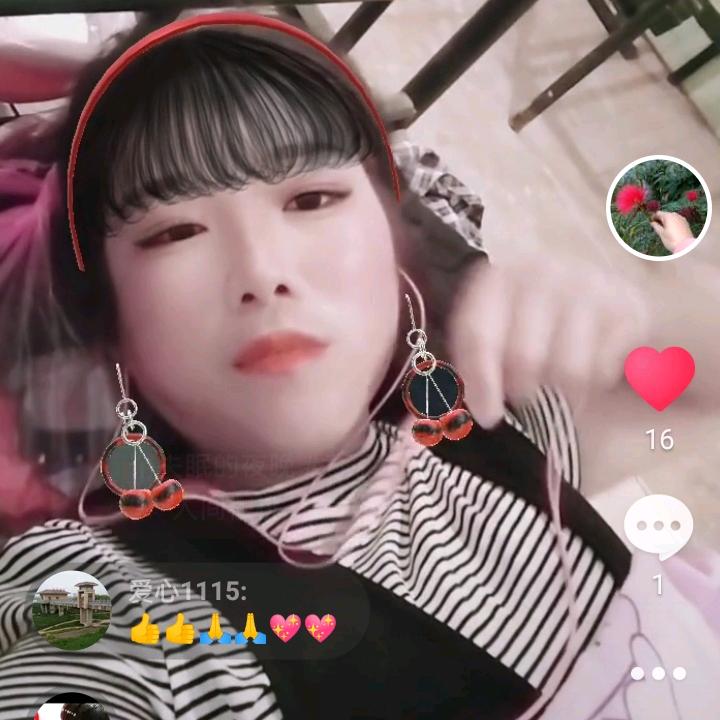This screenshot has height=720, width=720.
Task: Open the comments speech bubble
Action: 658,527
